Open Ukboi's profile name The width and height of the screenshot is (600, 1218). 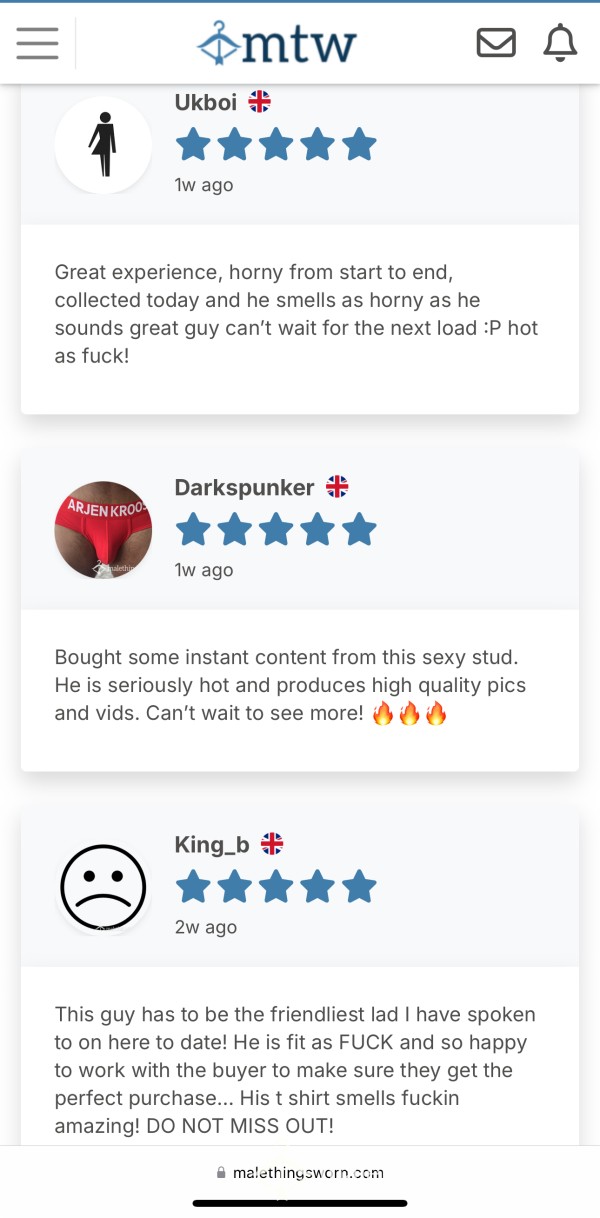[x=207, y=101]
